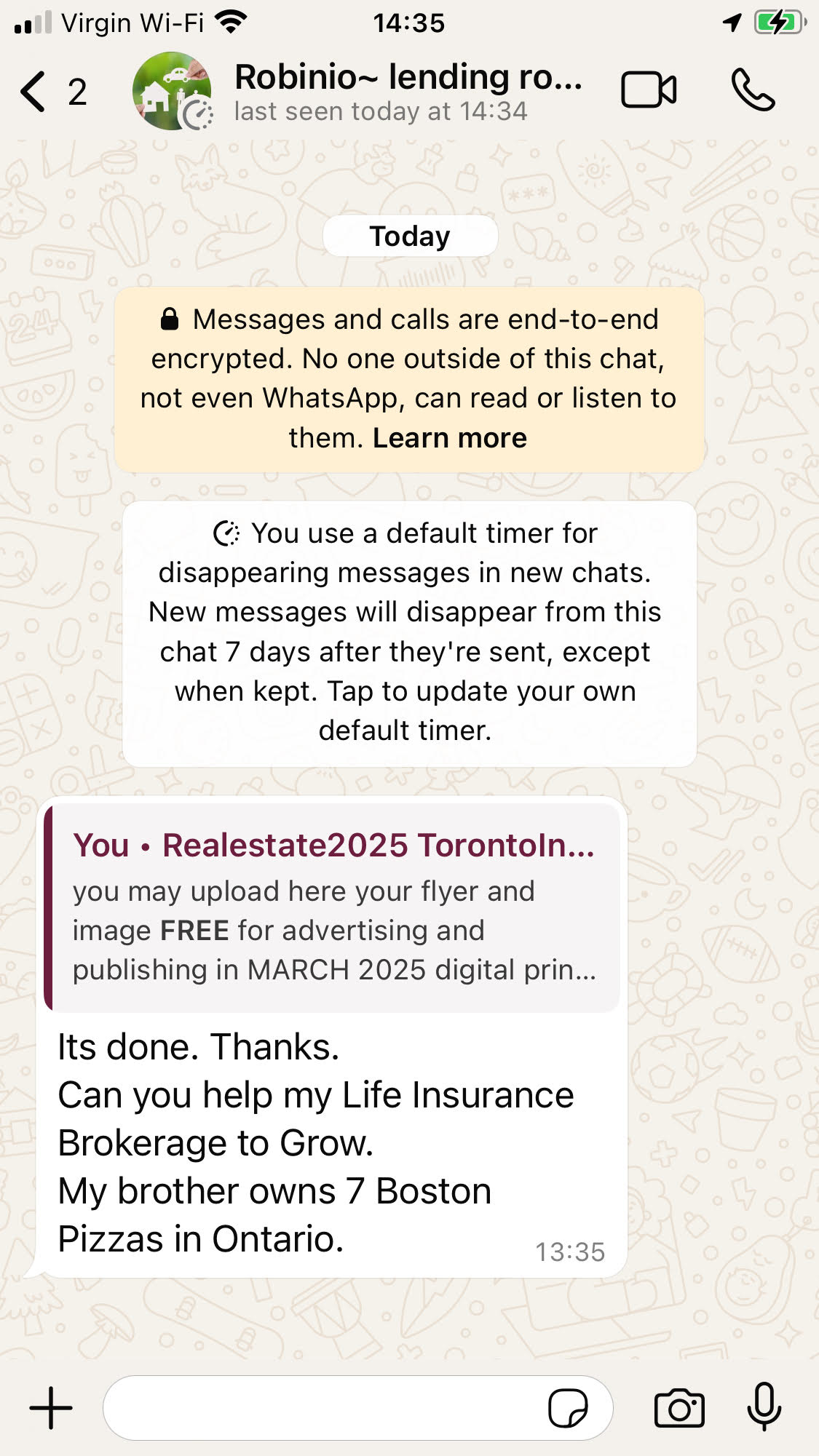The height and width of the screenshot is (1456, 819).
Task: Tap the microphone for a voice message
Action: (764, 1407)
